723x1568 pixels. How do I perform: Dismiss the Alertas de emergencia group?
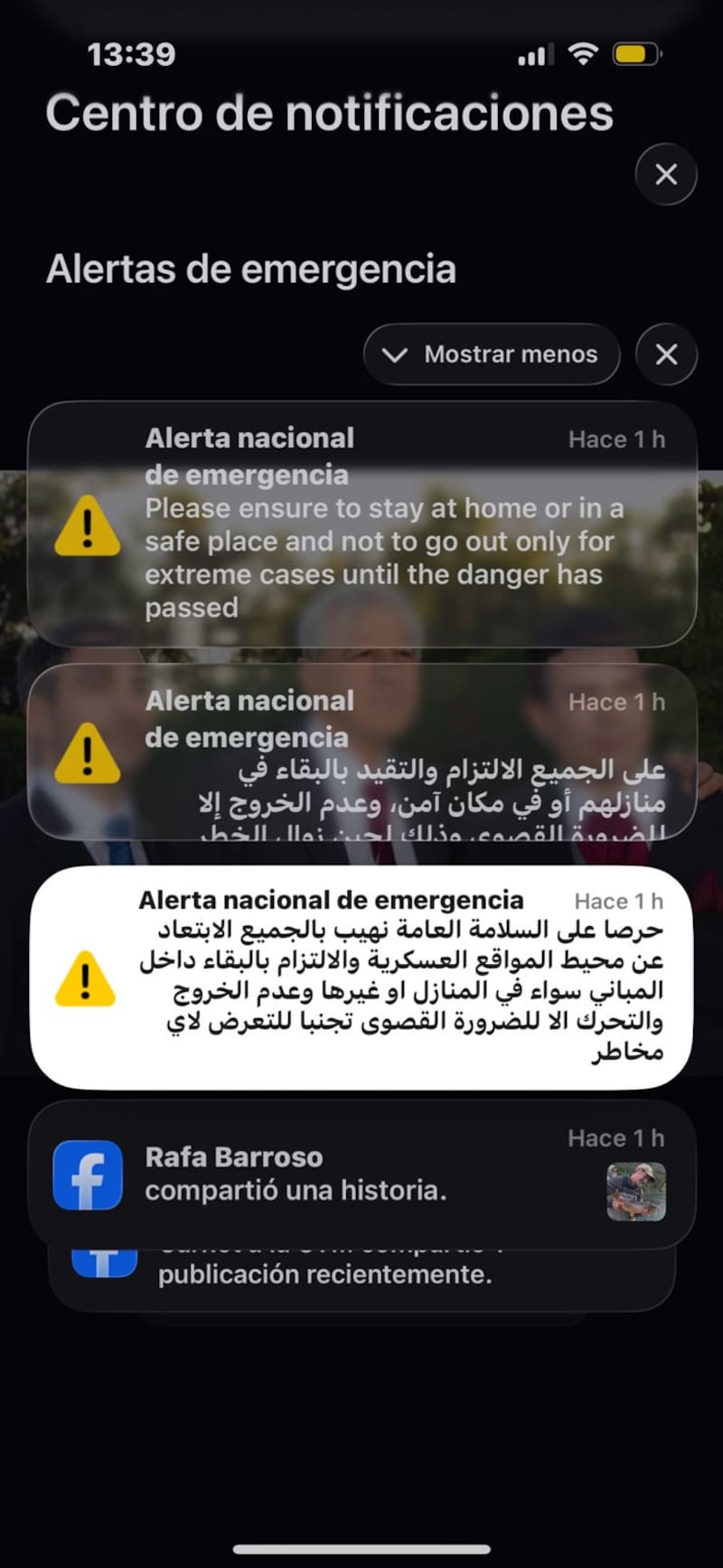666,354
